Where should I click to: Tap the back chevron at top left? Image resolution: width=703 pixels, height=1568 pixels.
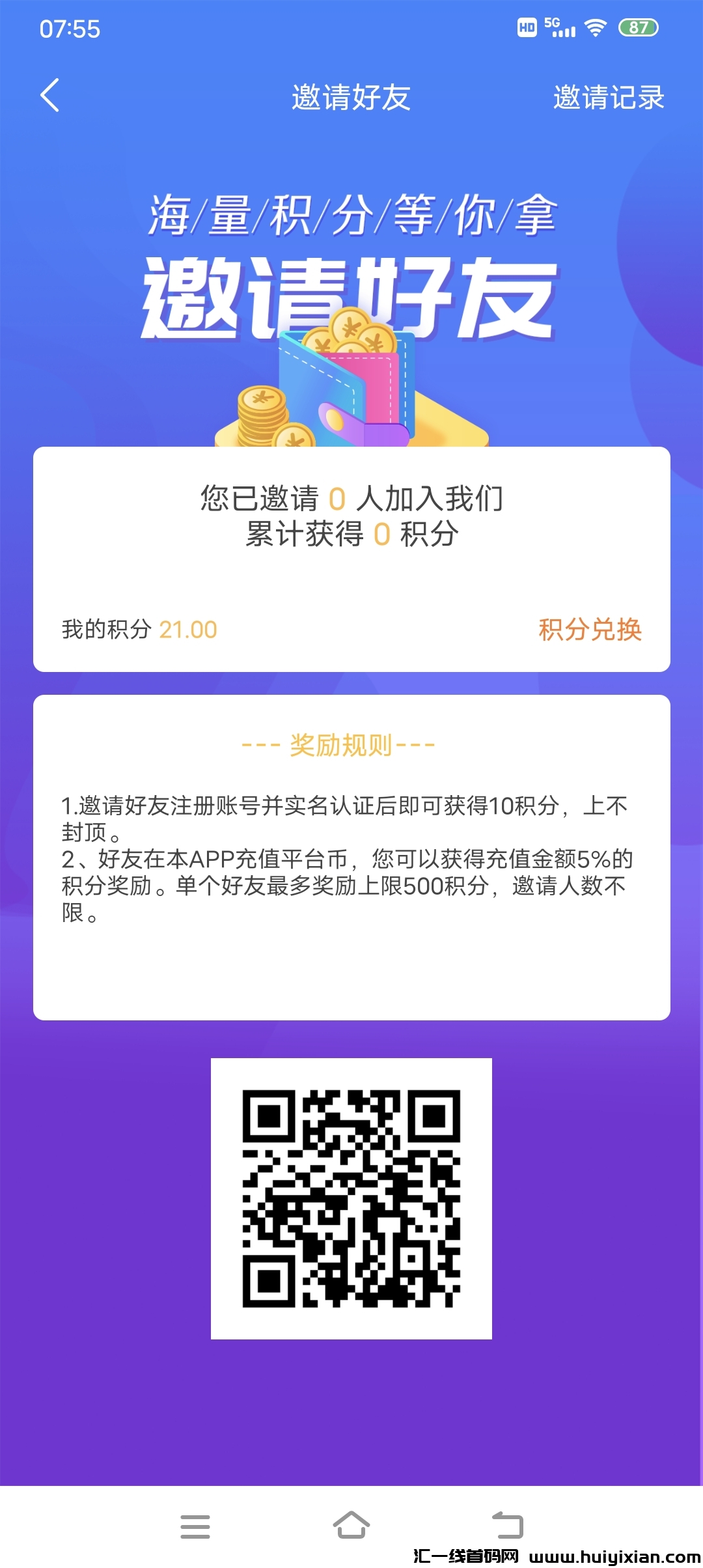click(x=49, y=96)
